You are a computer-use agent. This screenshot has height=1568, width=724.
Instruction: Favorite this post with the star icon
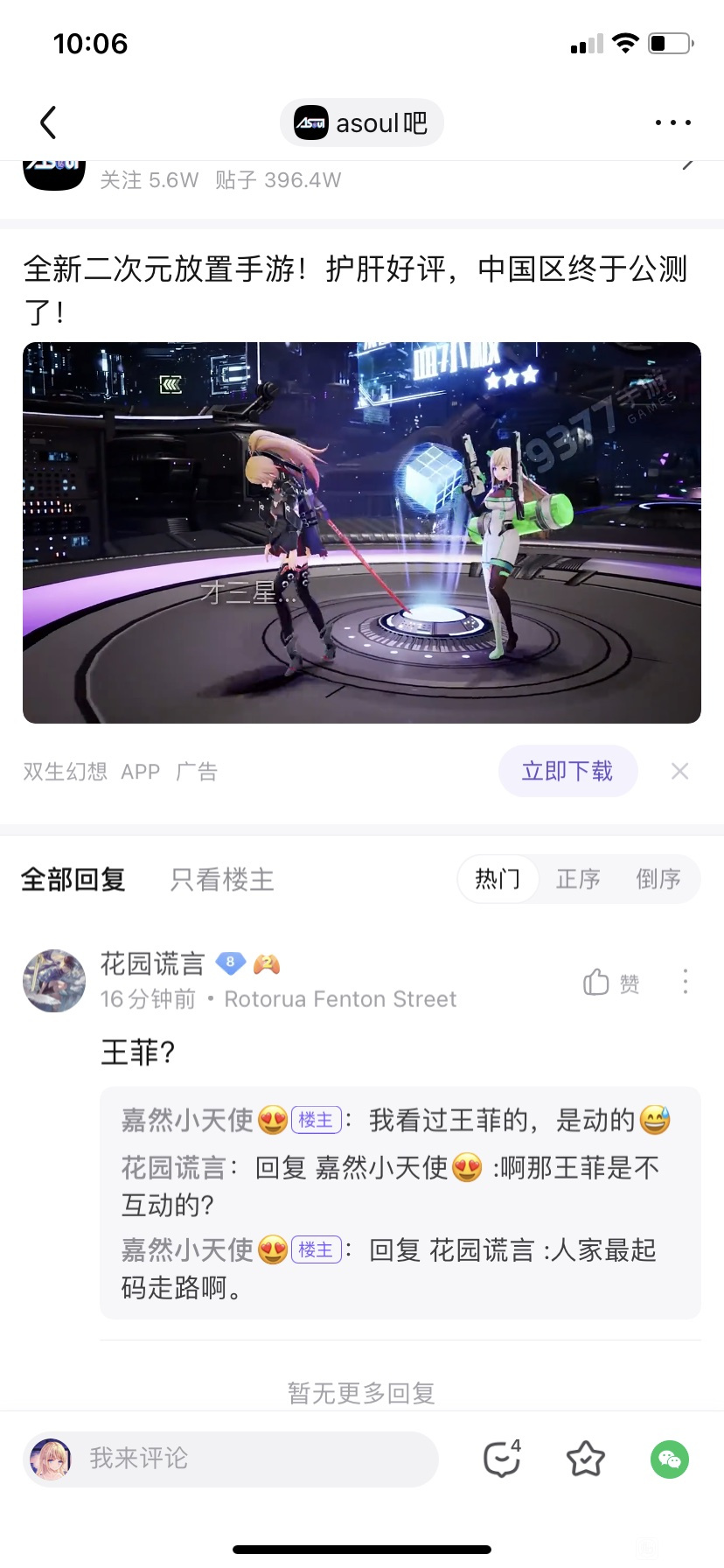pyautogui.click(x=585, y=1459)
